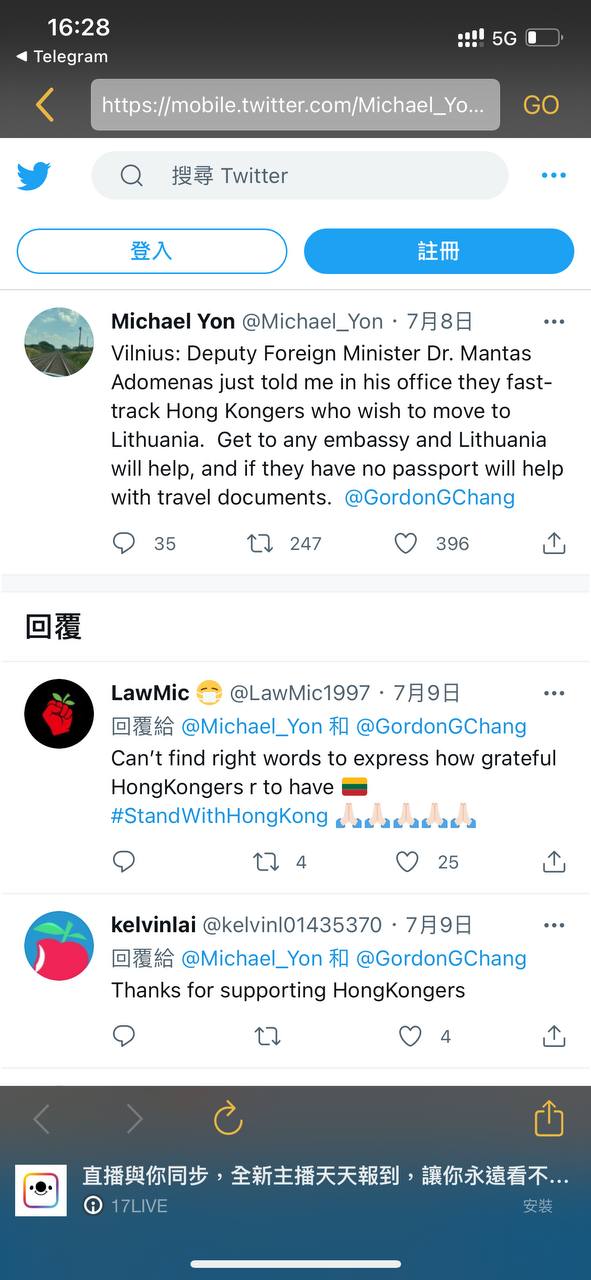This screenshot has width=591, height=1280.
Task: Open the #StandWithHongKong hashtag
Action: click(x=220, y=815)
